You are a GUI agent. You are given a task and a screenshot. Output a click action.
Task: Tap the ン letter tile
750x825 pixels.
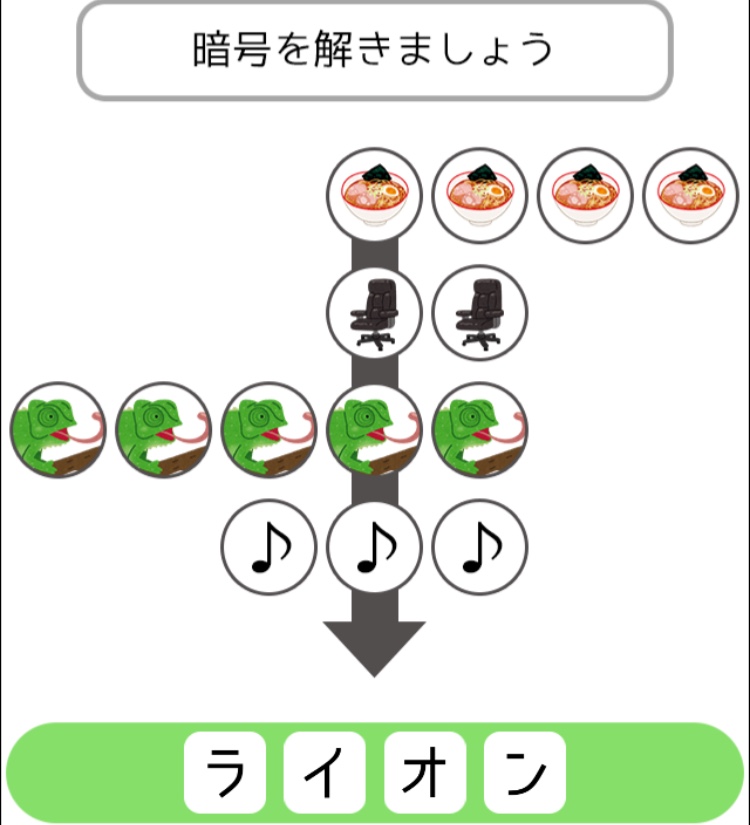tap(525, 772)
